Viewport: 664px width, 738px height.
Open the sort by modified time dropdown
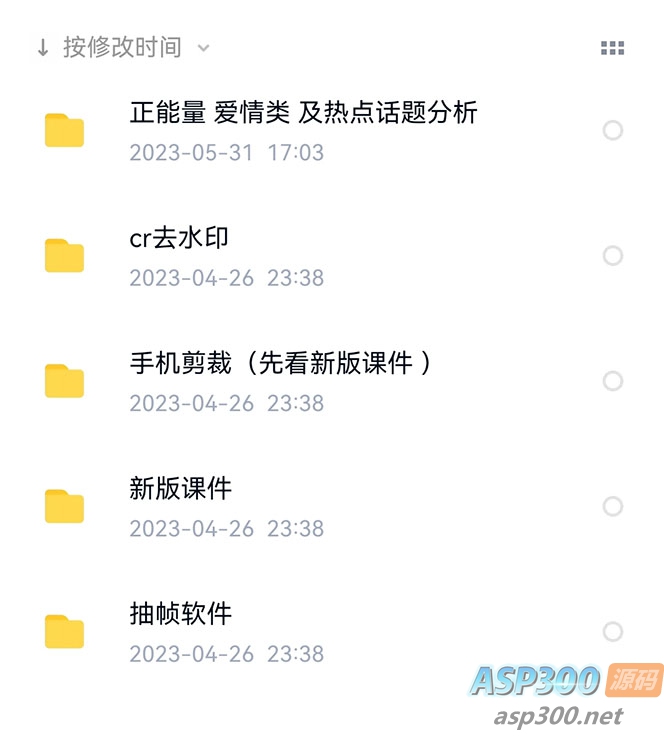click(x=122, y=47)
